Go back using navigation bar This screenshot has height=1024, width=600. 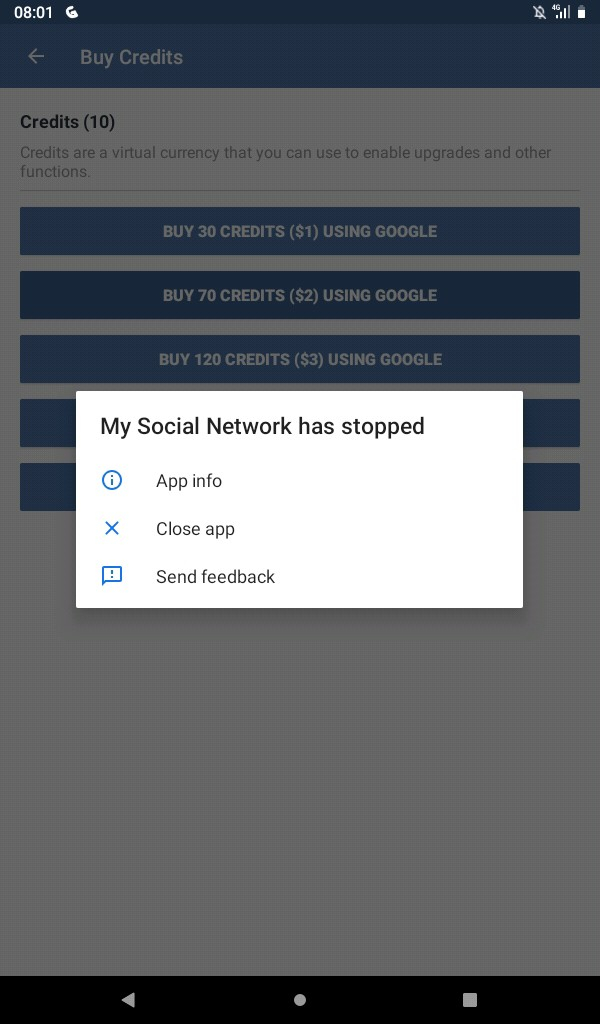(128, 1000)
